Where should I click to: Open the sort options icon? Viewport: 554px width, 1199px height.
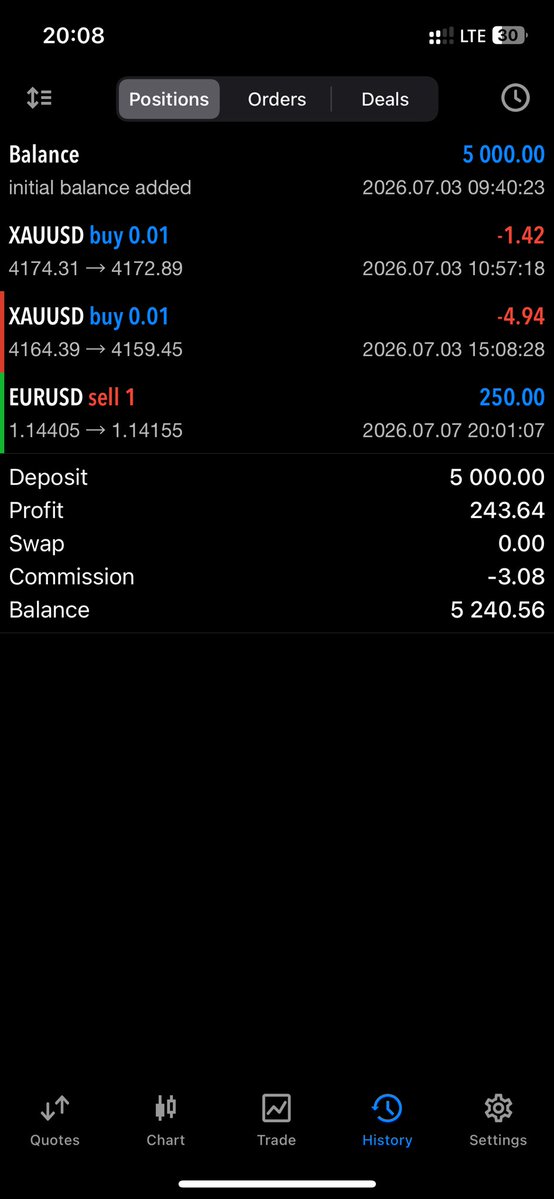39,98
